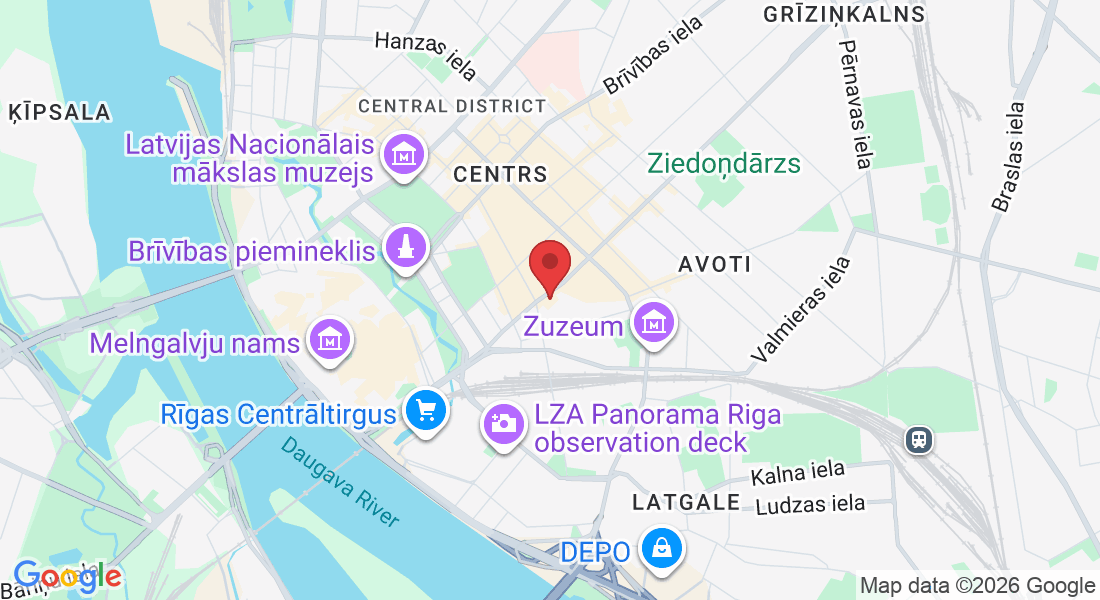
Task: Open Latvijas Nacionālais mākslas muzejs marker
Action: tap(404, 156)
